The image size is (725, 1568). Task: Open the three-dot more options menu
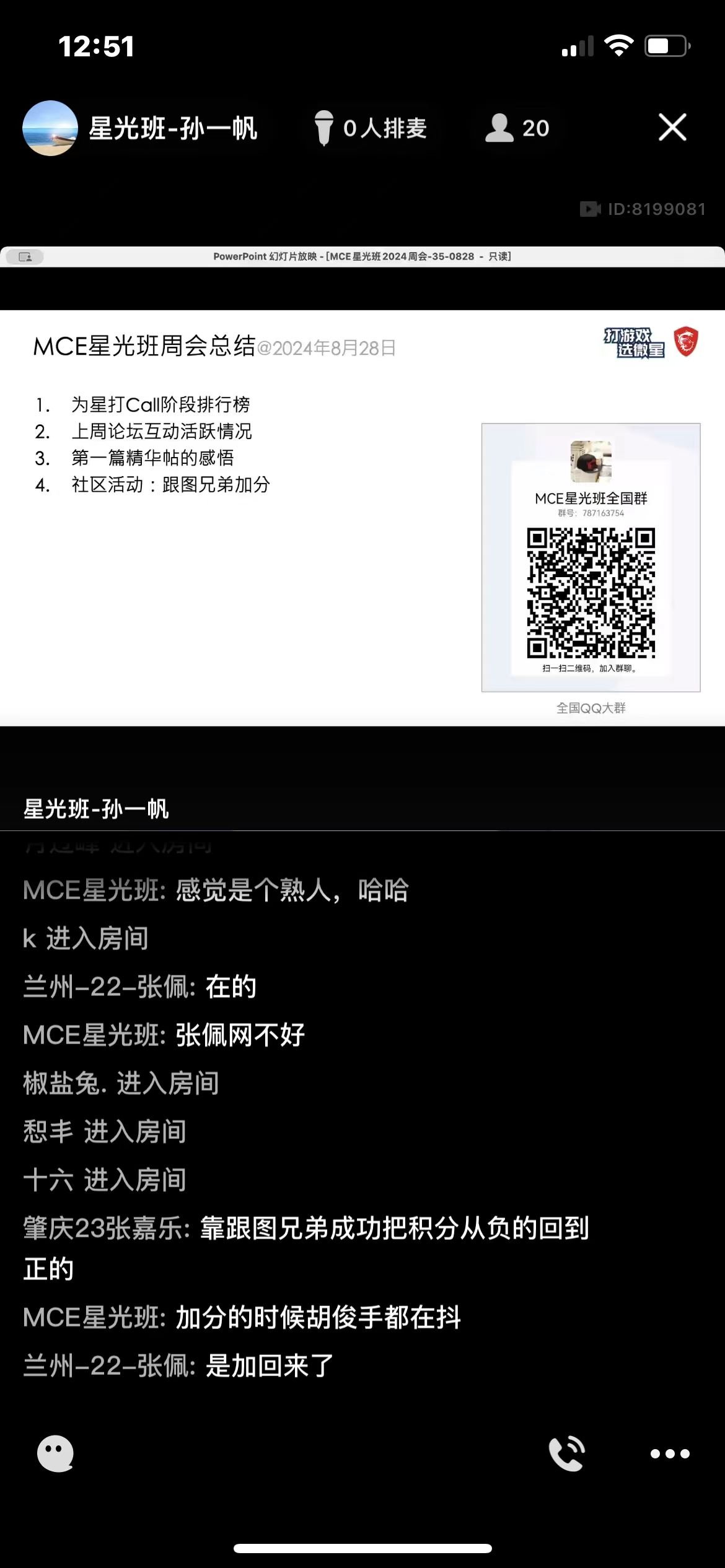[670, 1453]
